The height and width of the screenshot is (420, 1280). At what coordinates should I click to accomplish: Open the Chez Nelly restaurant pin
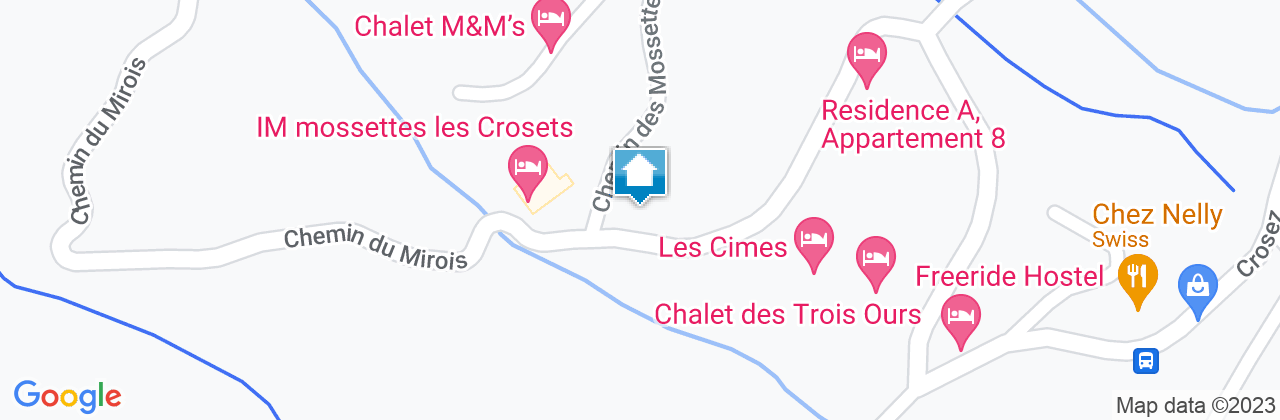pyautogui.click(x=1137, y=274)
